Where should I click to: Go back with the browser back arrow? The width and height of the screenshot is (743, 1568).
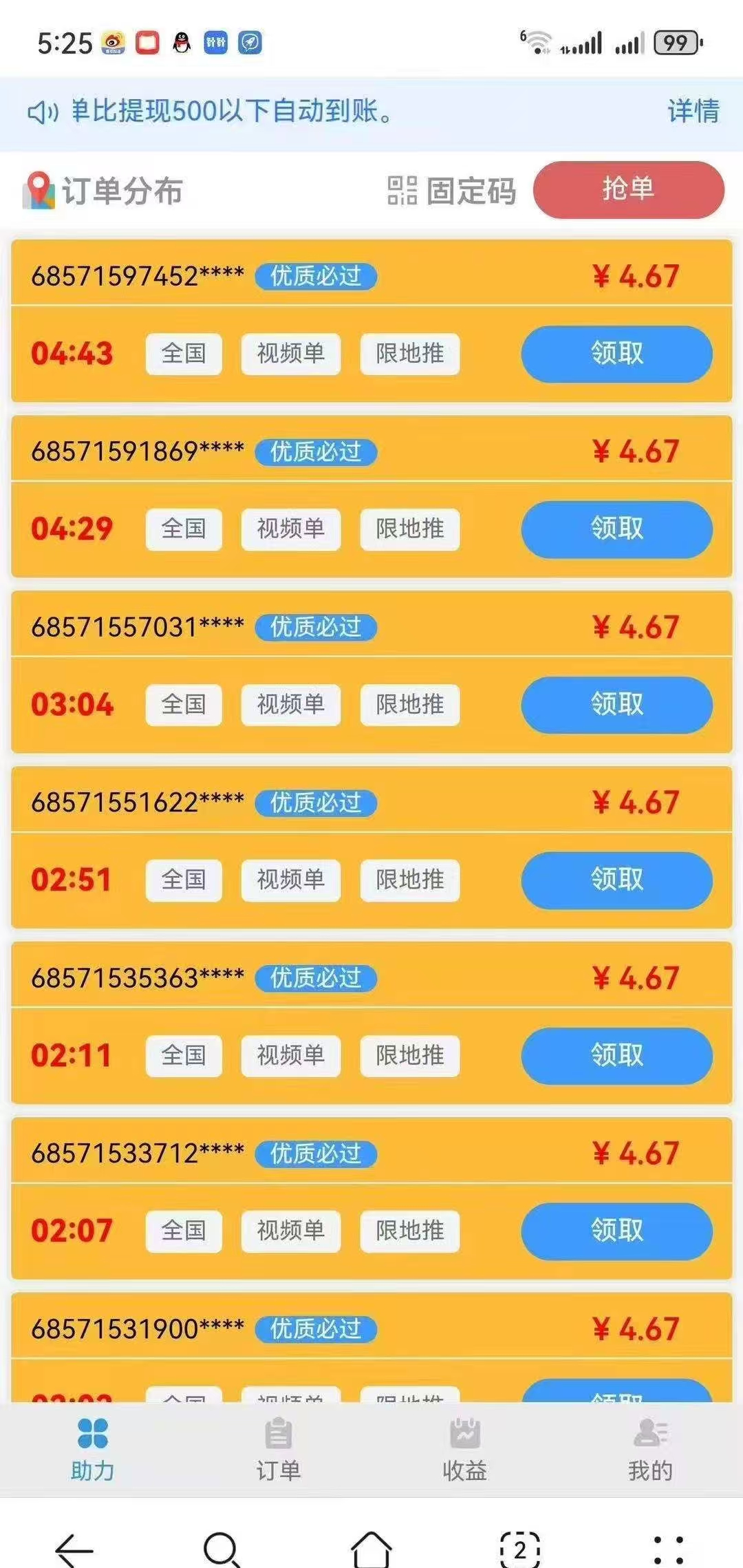74,1549
